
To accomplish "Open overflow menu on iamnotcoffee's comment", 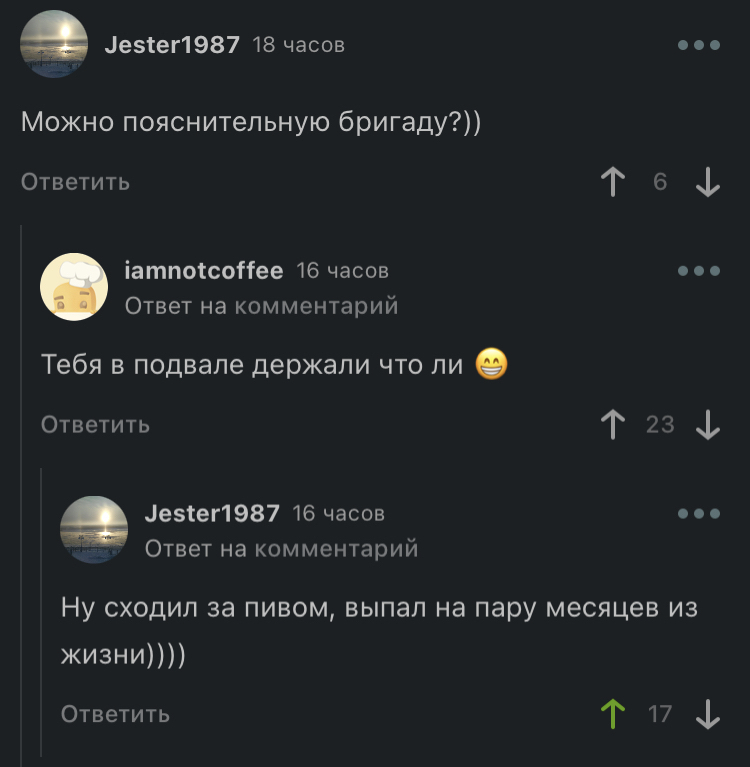I will click(x=698, y=270).
